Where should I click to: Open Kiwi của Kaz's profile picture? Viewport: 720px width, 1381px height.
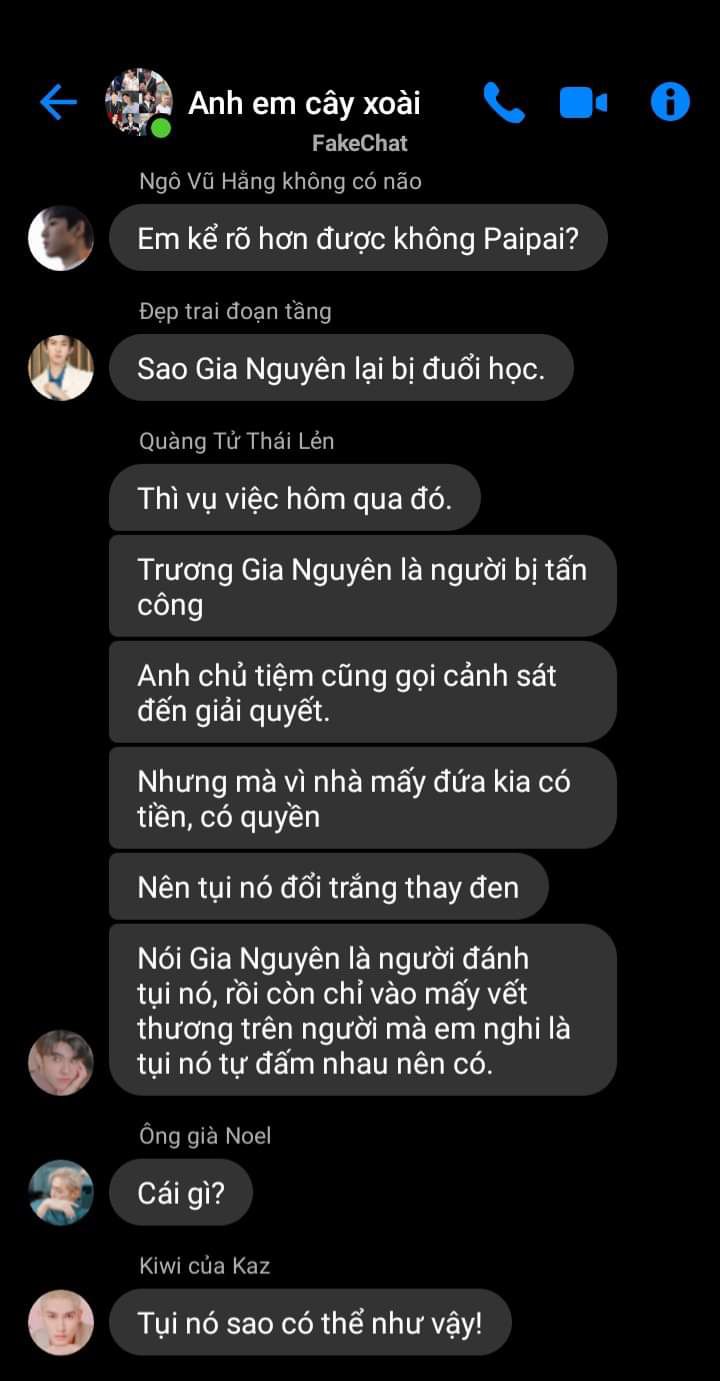click(61, 1322)
